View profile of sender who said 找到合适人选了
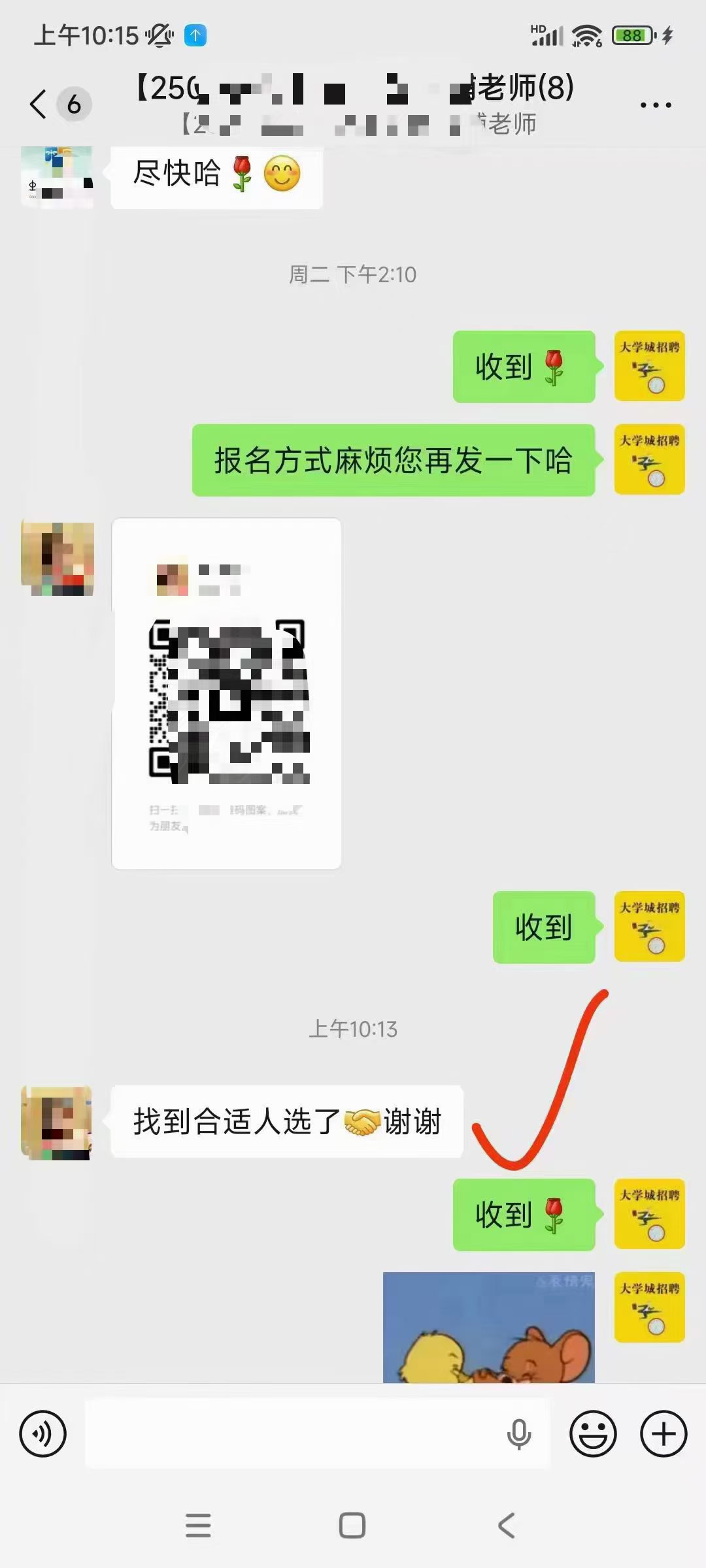This screenshot has height=1568, width=706. coord(57,1123)
